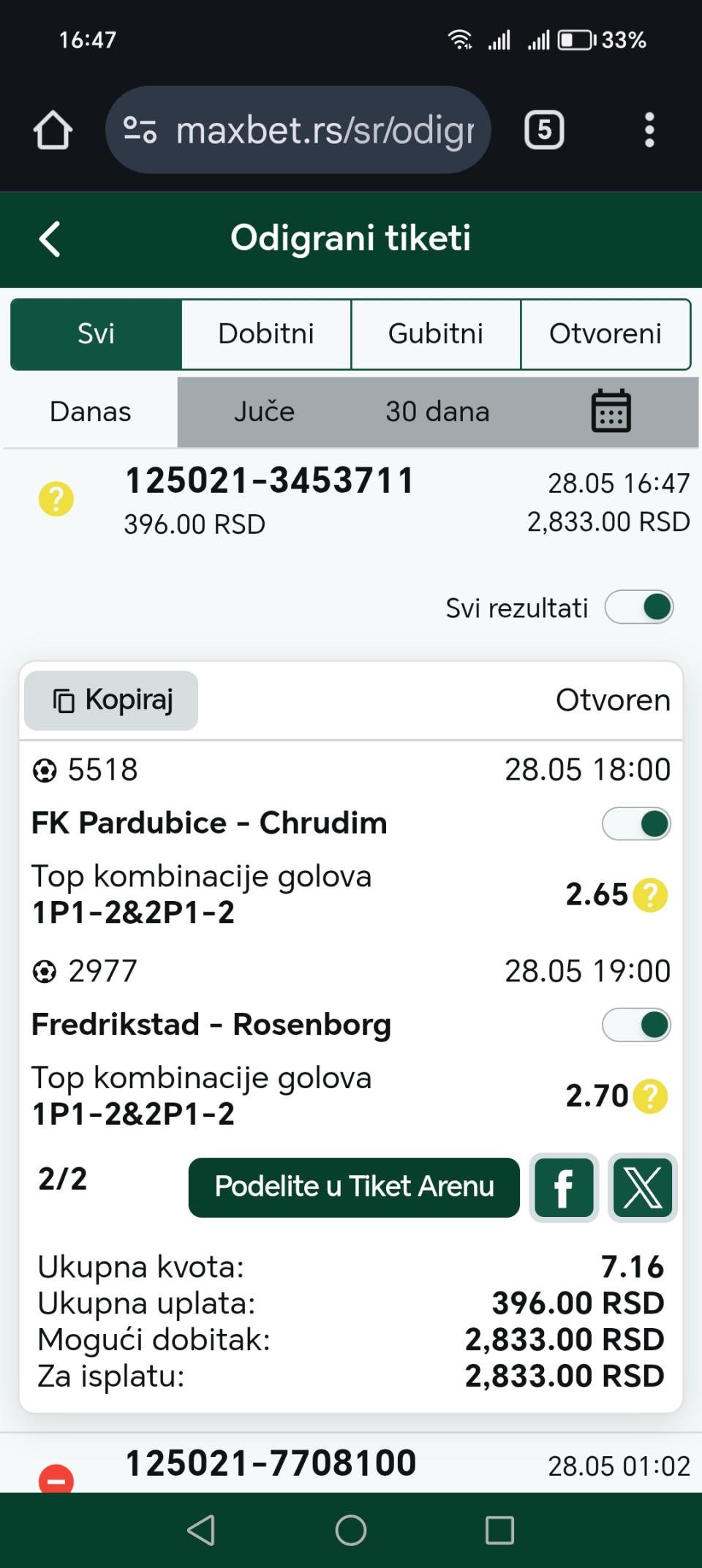Screen dimensions: 702x1568
Task: Filter tickets by 30 dana
Action: pyautogui.click(x=437, y=412)
